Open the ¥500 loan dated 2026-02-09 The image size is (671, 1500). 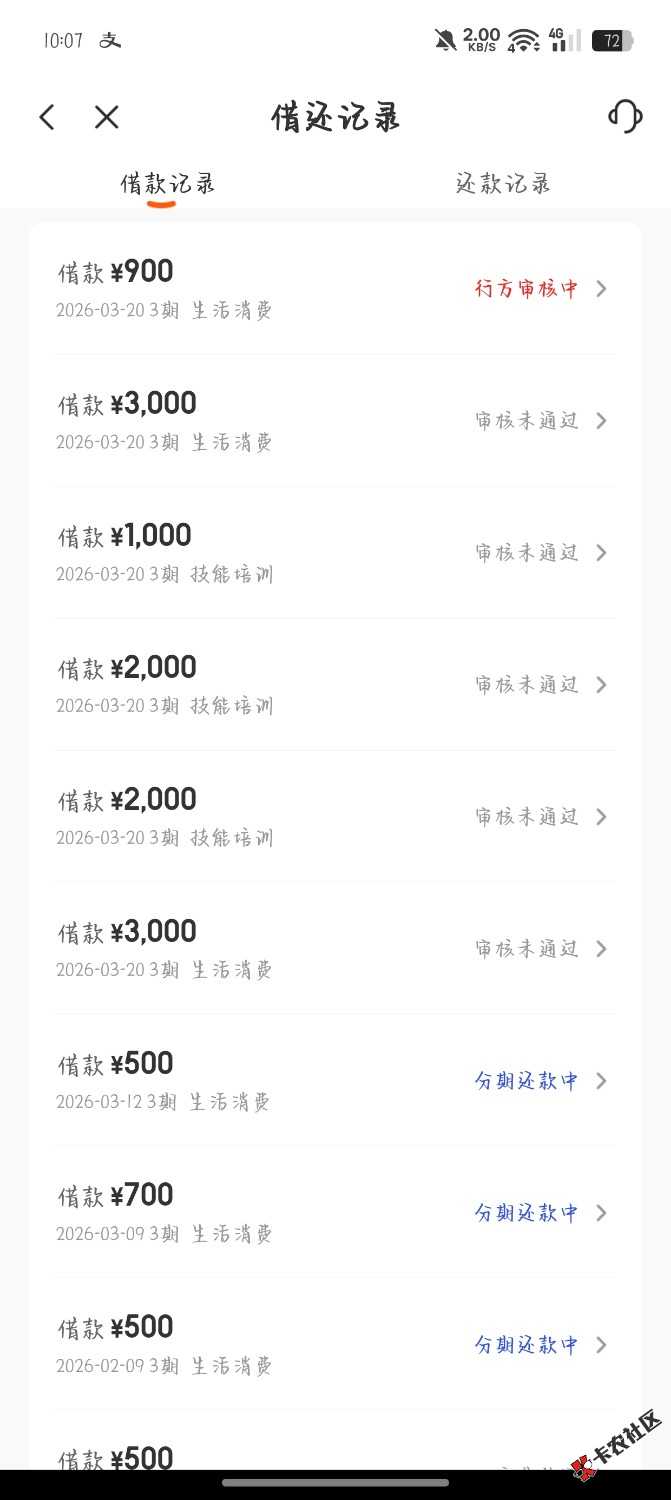point(335,1345)
